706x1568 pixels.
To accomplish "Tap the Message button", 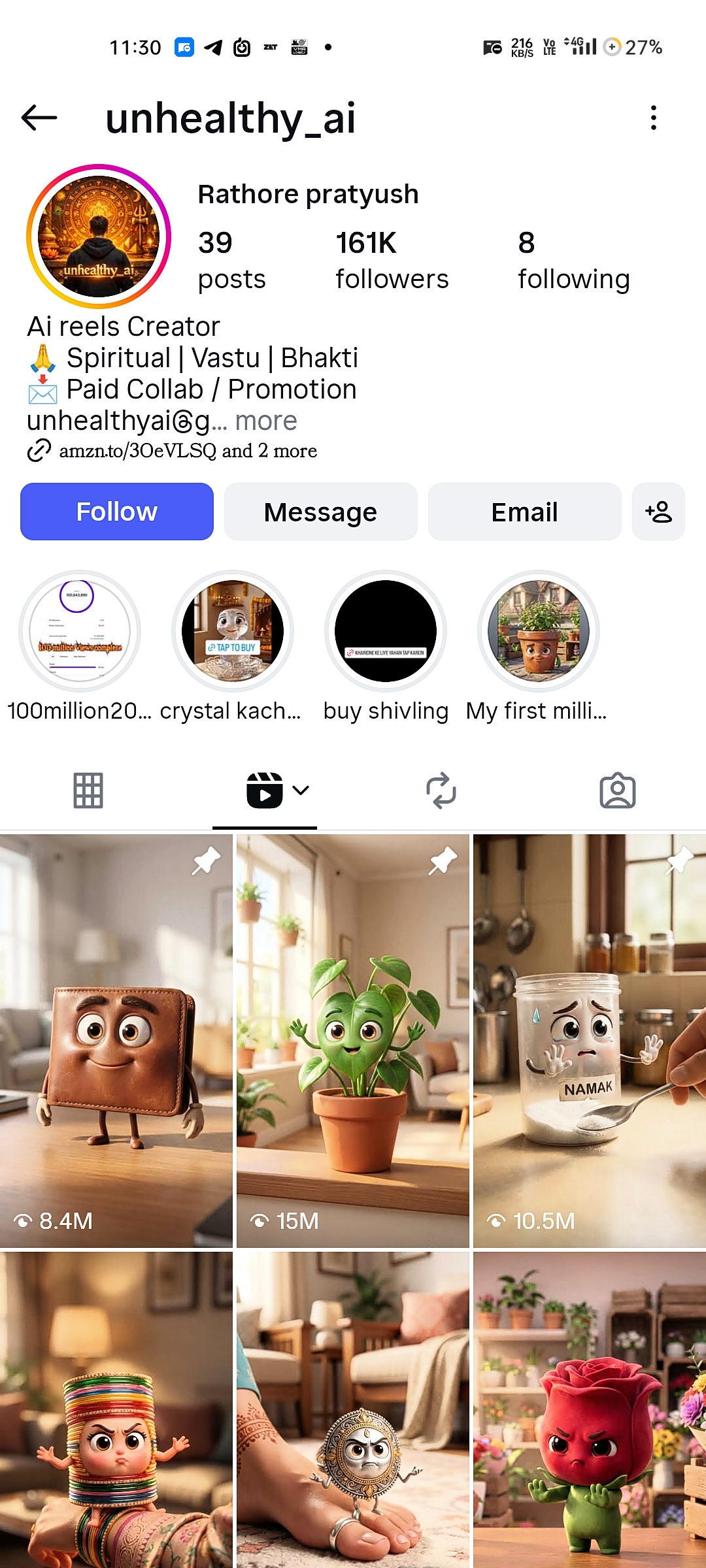I will coord(320,512).
